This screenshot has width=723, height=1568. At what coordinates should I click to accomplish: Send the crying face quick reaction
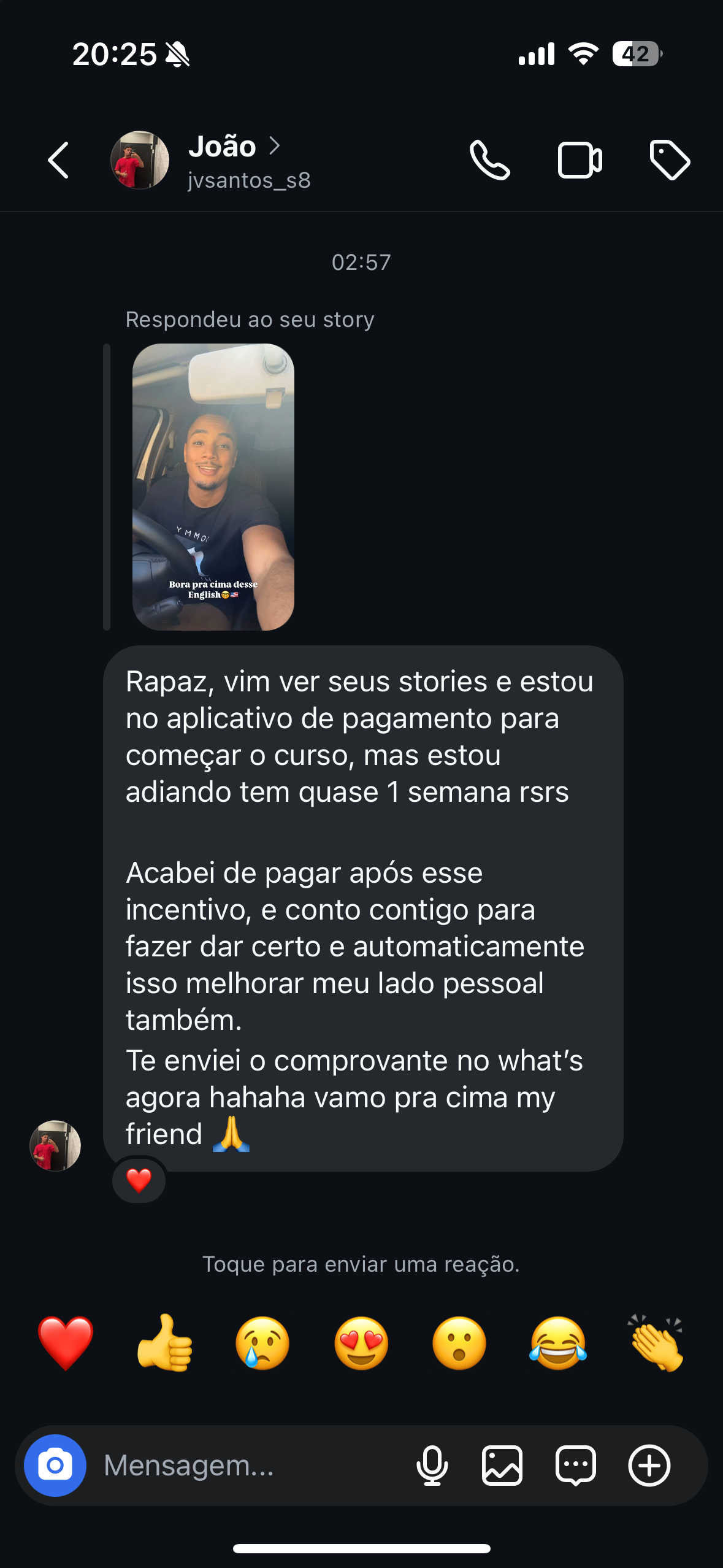click(262, 1343)
